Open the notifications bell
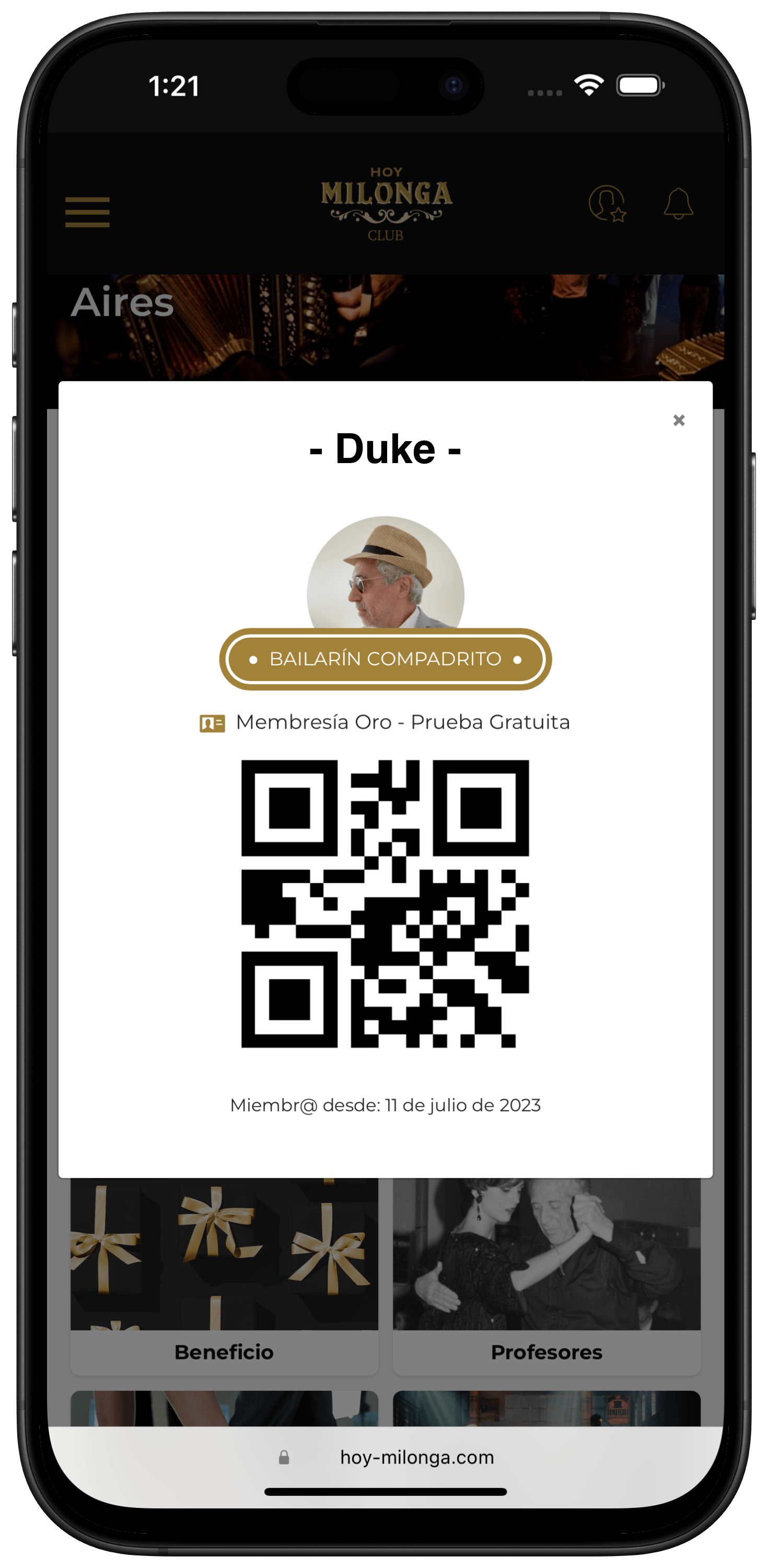Screen dimensions: 768x1568 coord(678,203)
